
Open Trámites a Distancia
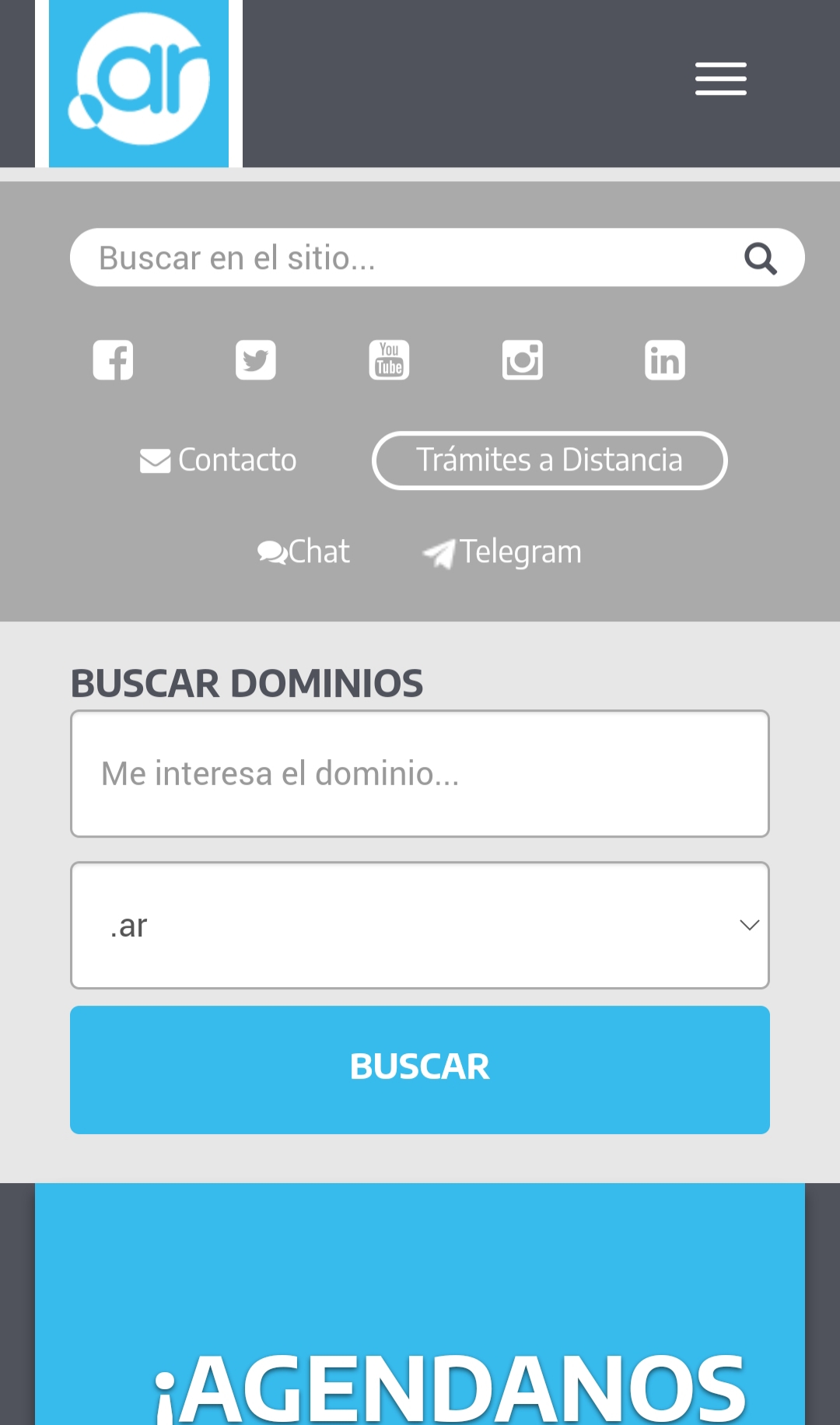click(x=549, y=460)
